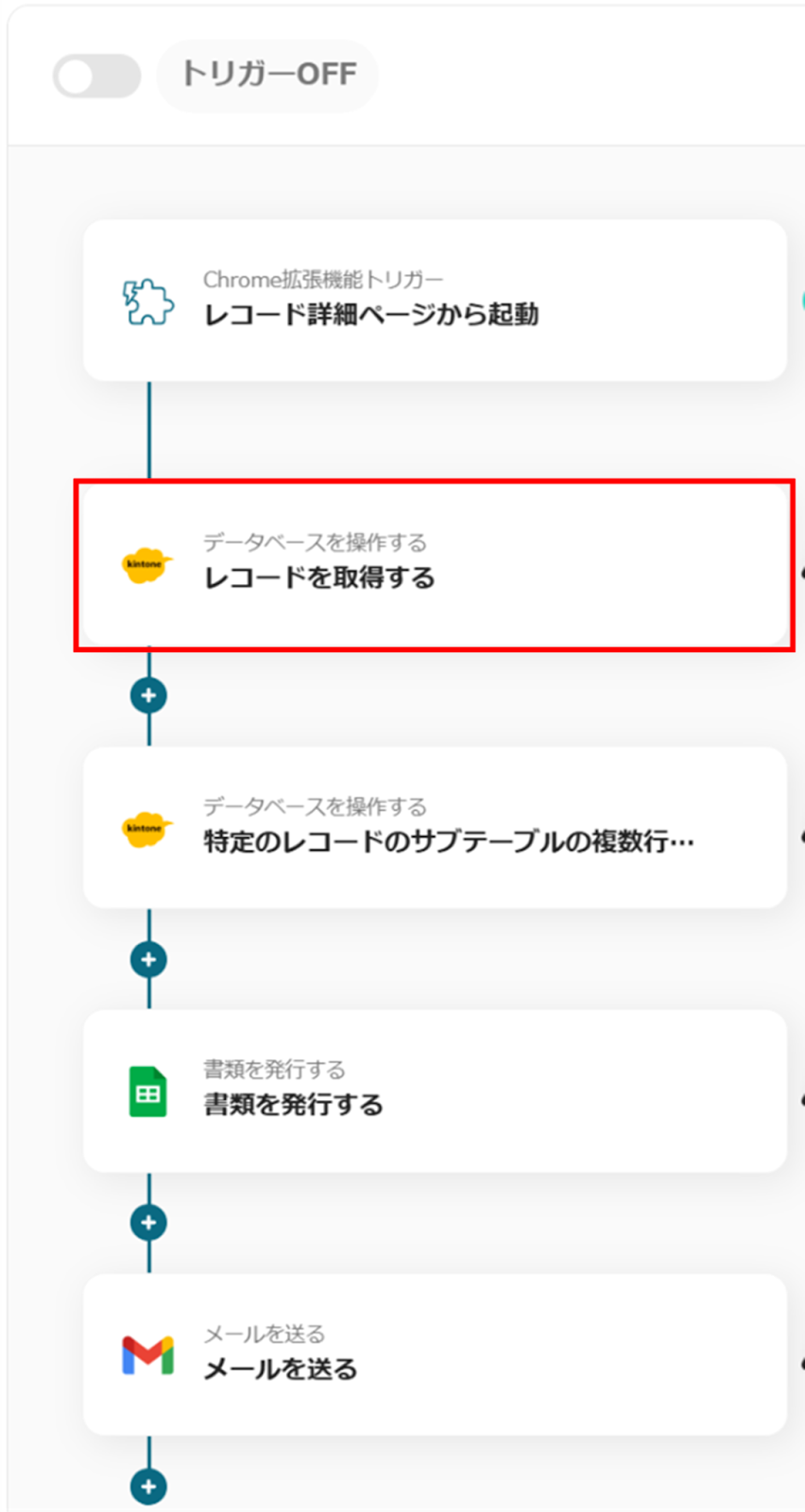This screenshot has height=1512, width=805.
Task: Open the レコード詳細ページから起動 trigger card
Action: pyautogui.click(x=435, y=301)
